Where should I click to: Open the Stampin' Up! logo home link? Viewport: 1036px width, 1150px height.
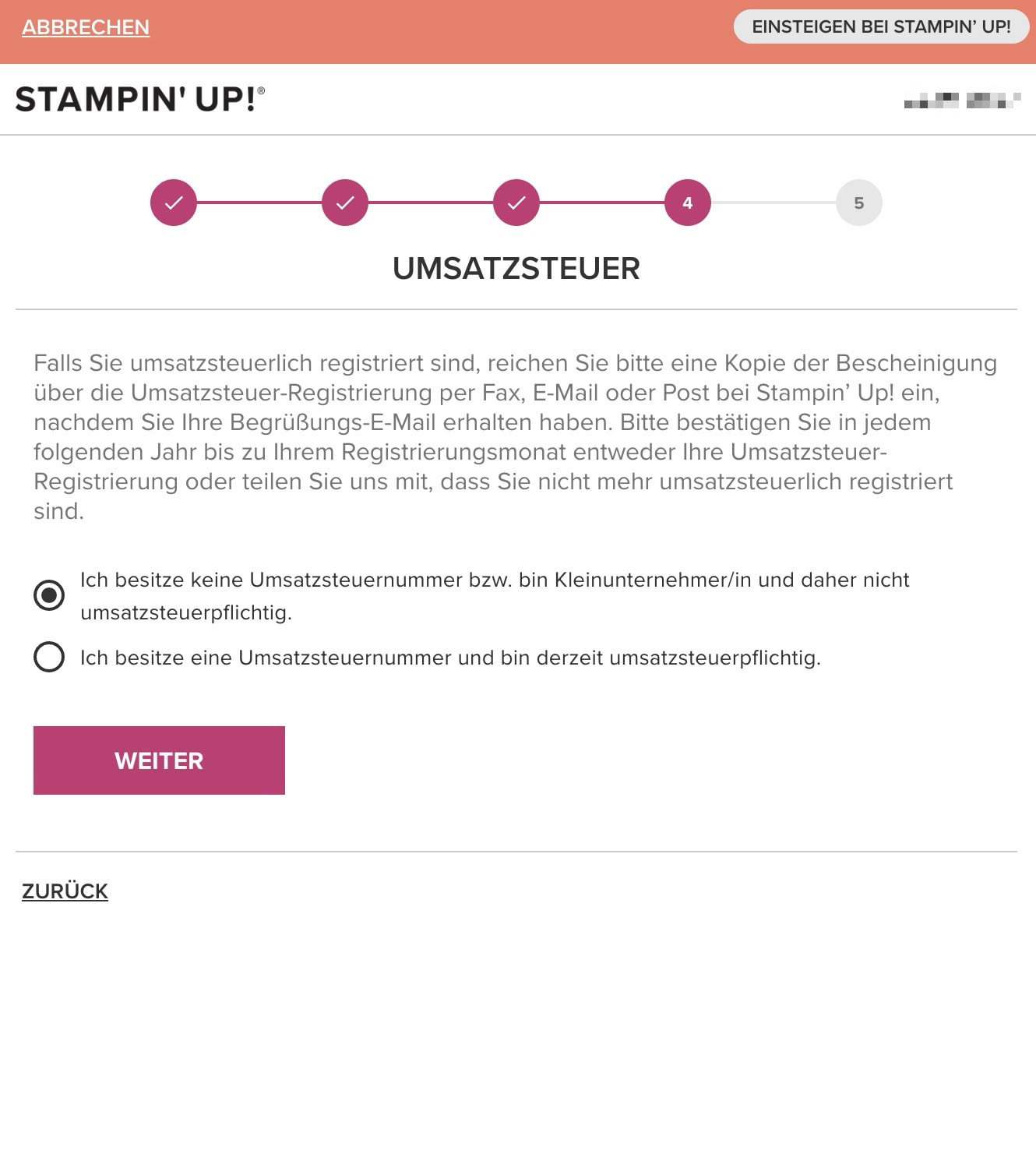point(140,99)
